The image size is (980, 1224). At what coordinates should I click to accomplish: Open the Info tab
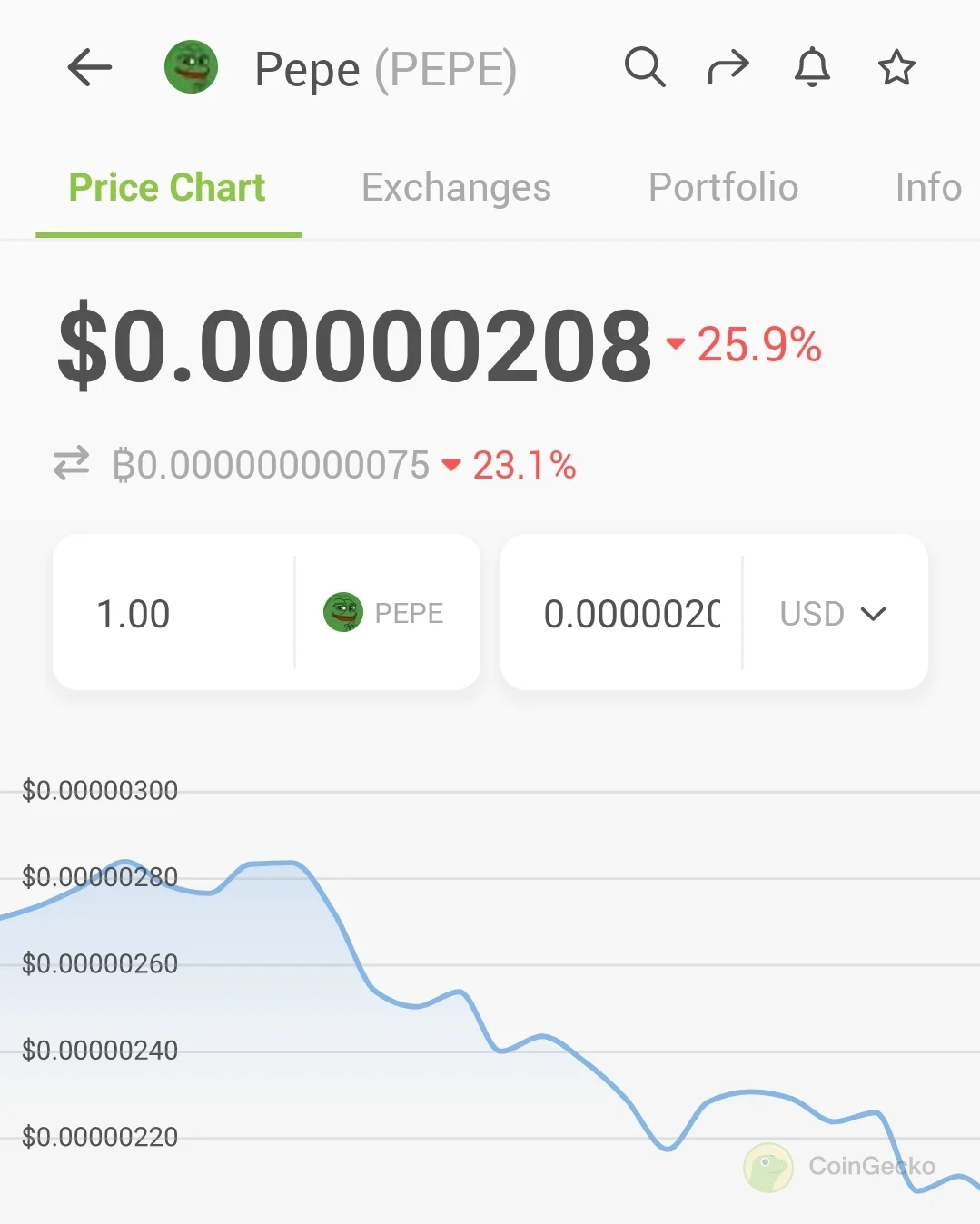pos(928,187)
